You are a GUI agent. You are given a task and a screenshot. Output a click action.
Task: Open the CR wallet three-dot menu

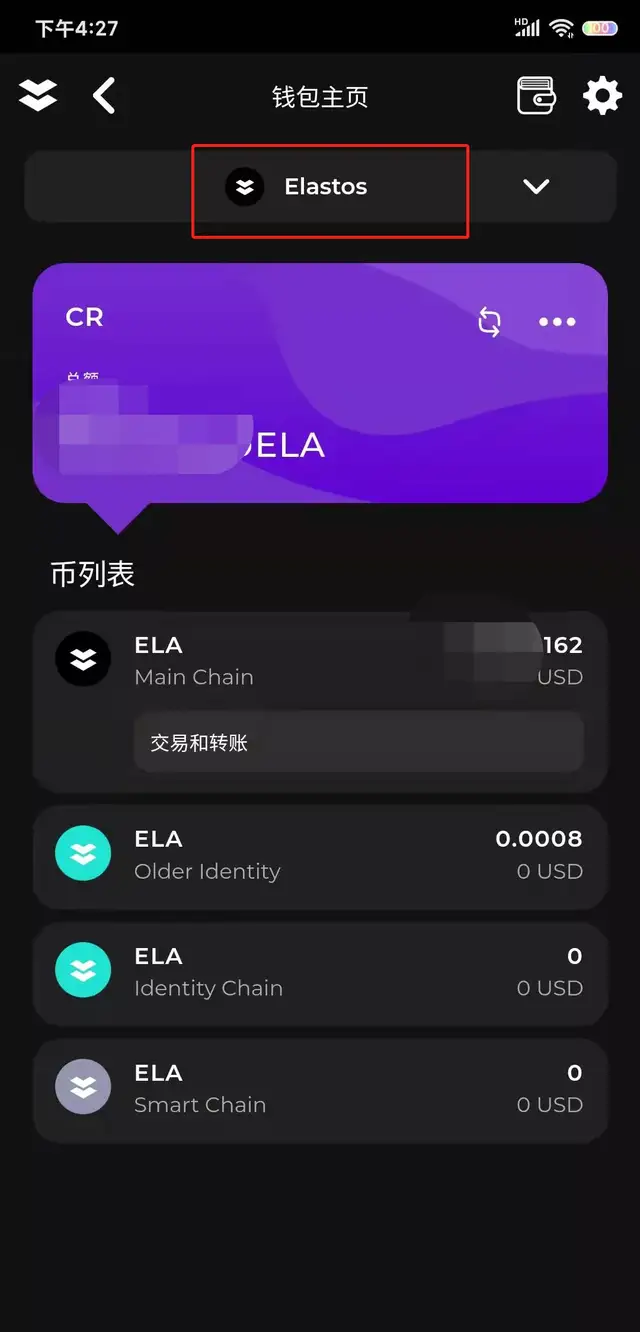[x=557, y=322]
